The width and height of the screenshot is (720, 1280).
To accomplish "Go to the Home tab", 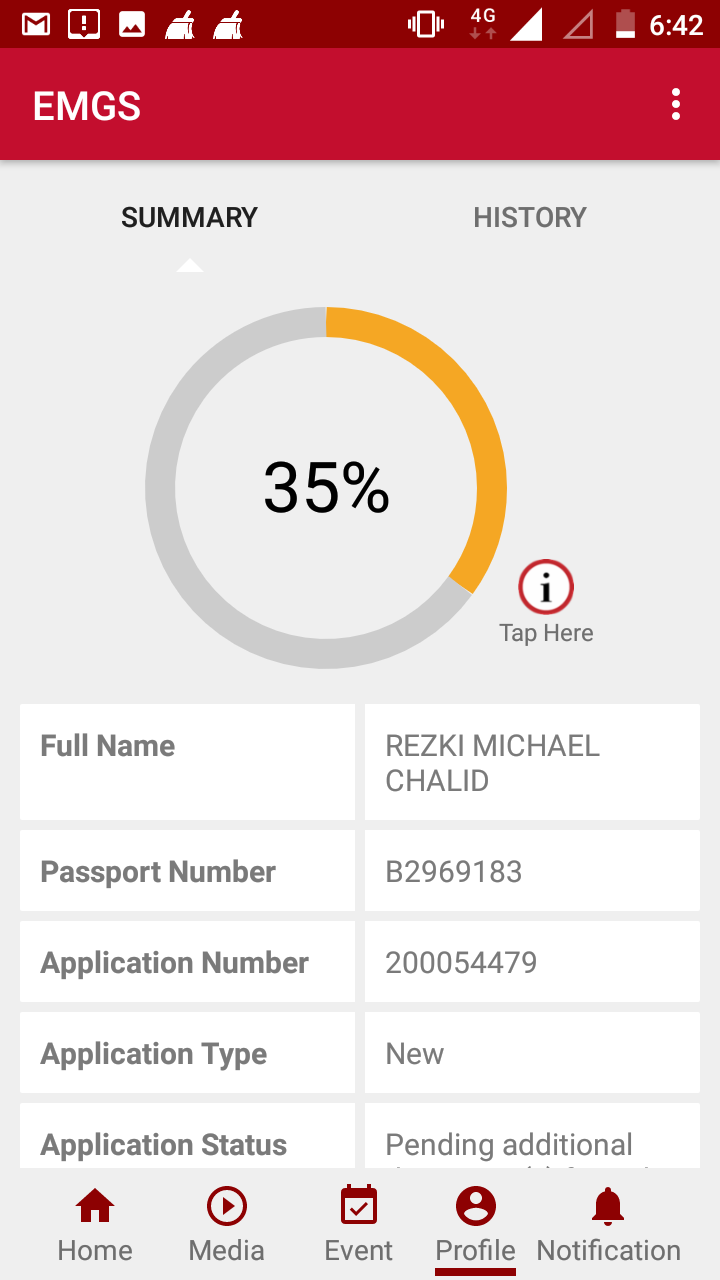I will [x=95, y=1225].
